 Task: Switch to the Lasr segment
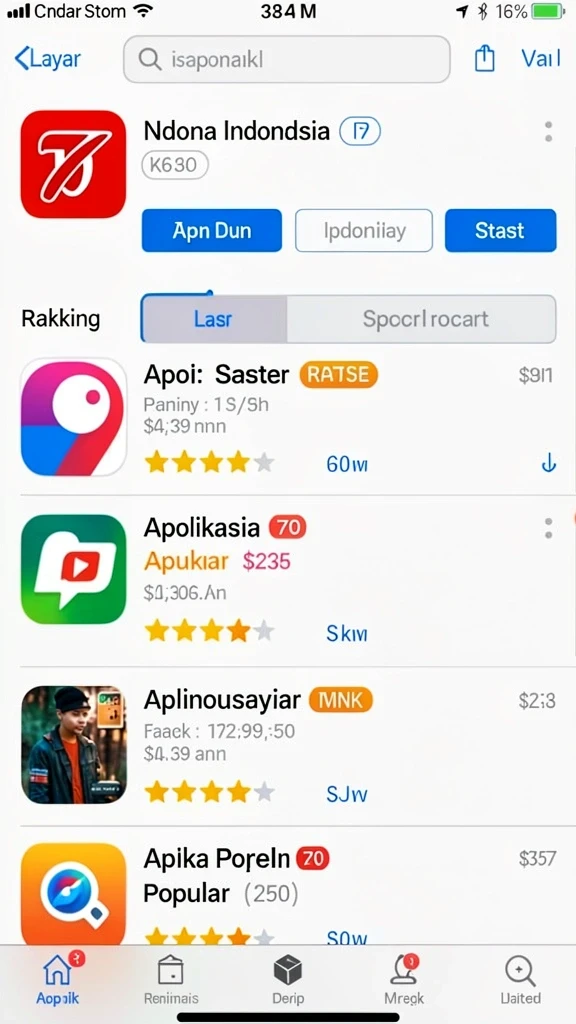pos(214,319)
